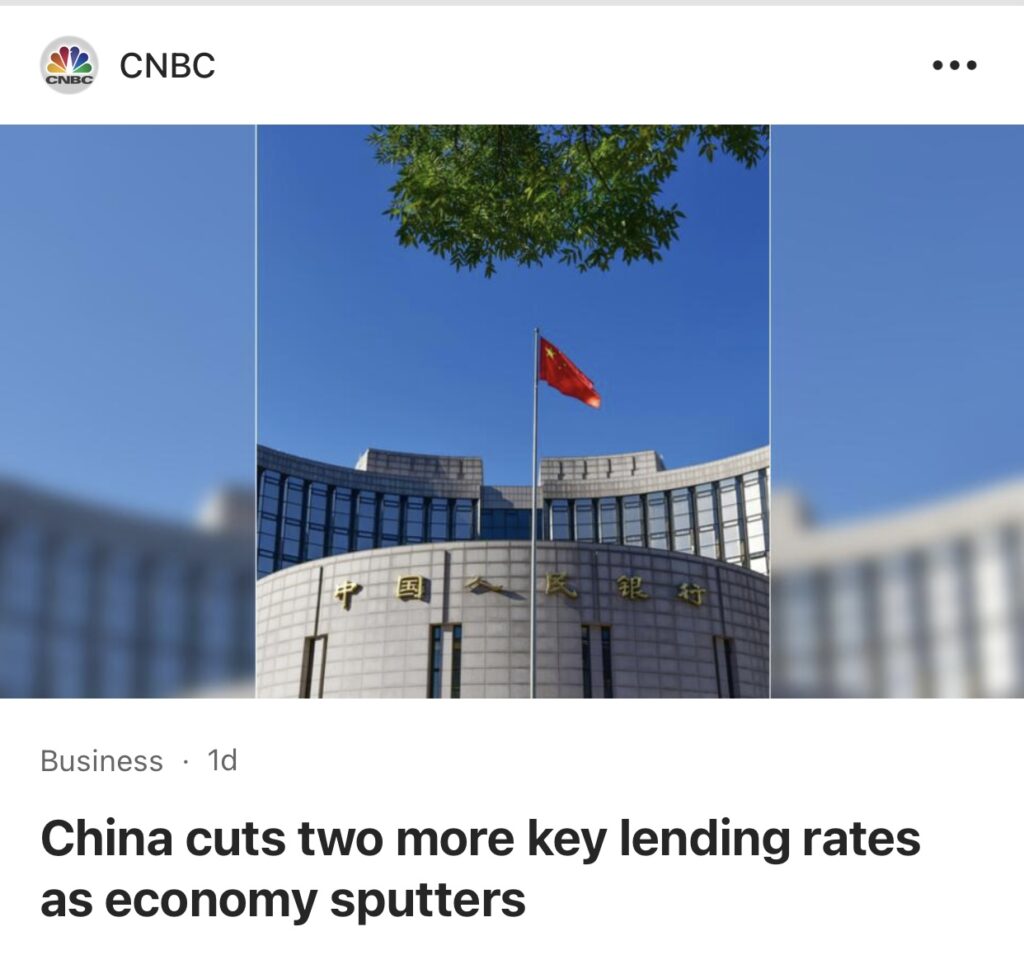Open the CNBC publisher profile
Viewport: 1024px width, 955px height.
(x=166, y=66)
